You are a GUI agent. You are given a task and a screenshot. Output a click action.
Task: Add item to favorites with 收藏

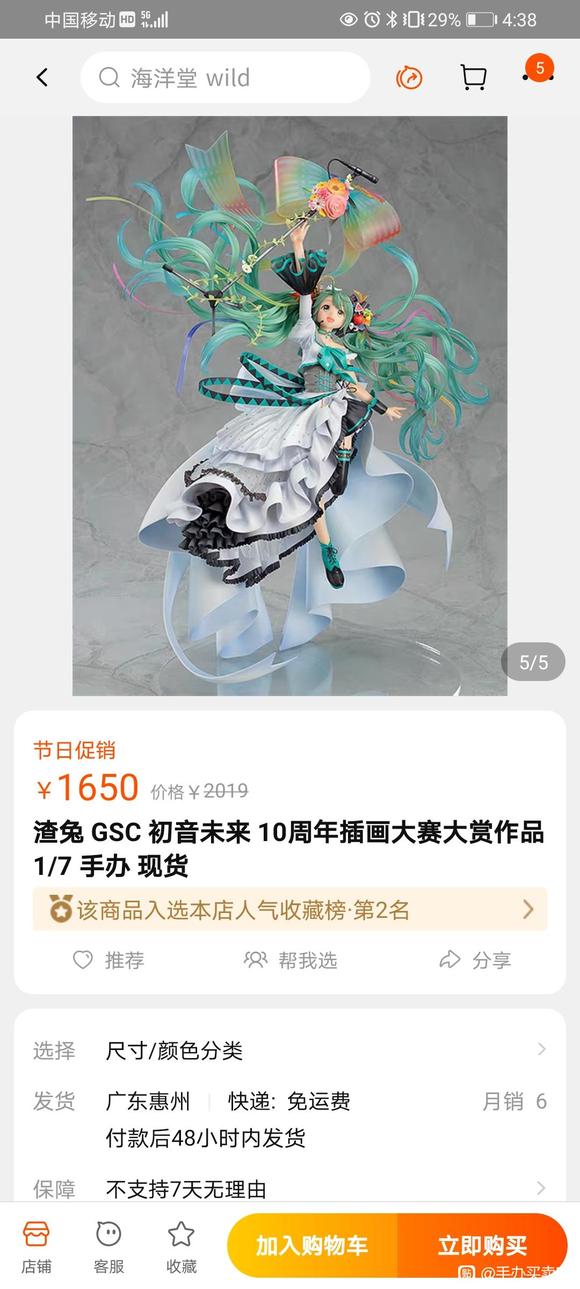pos(180,1246)
